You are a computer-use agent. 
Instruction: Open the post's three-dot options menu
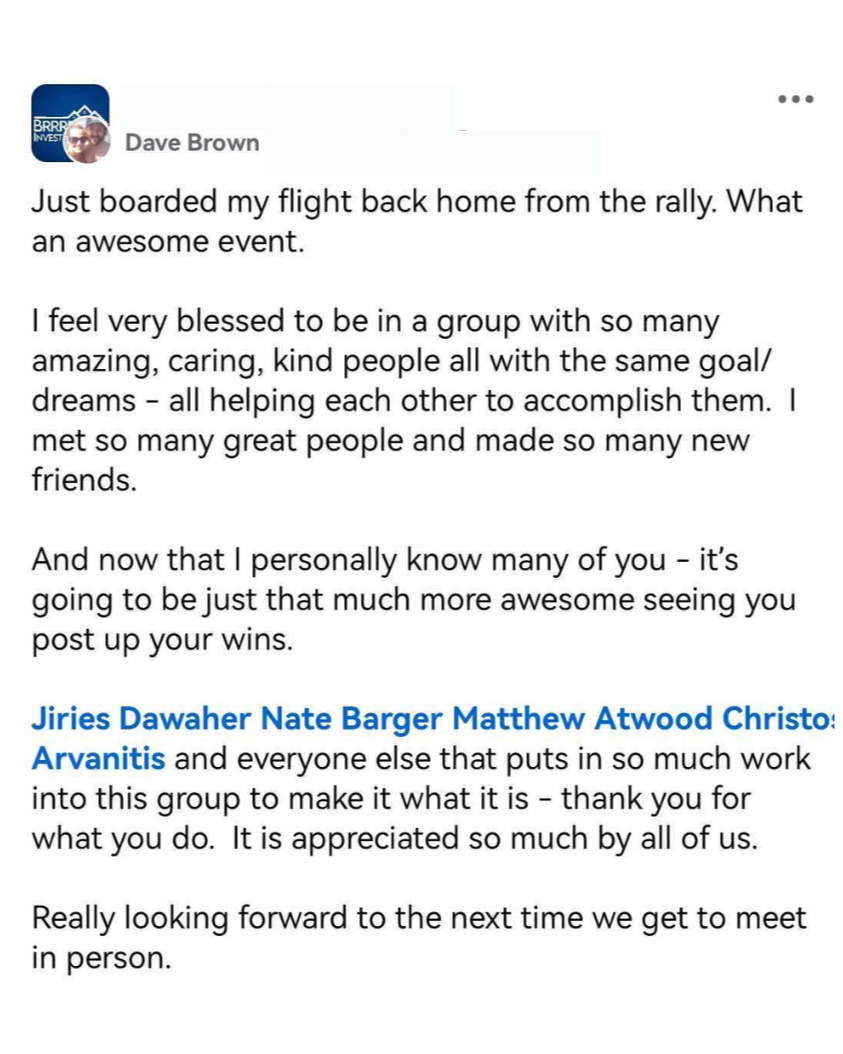[796, 99]
